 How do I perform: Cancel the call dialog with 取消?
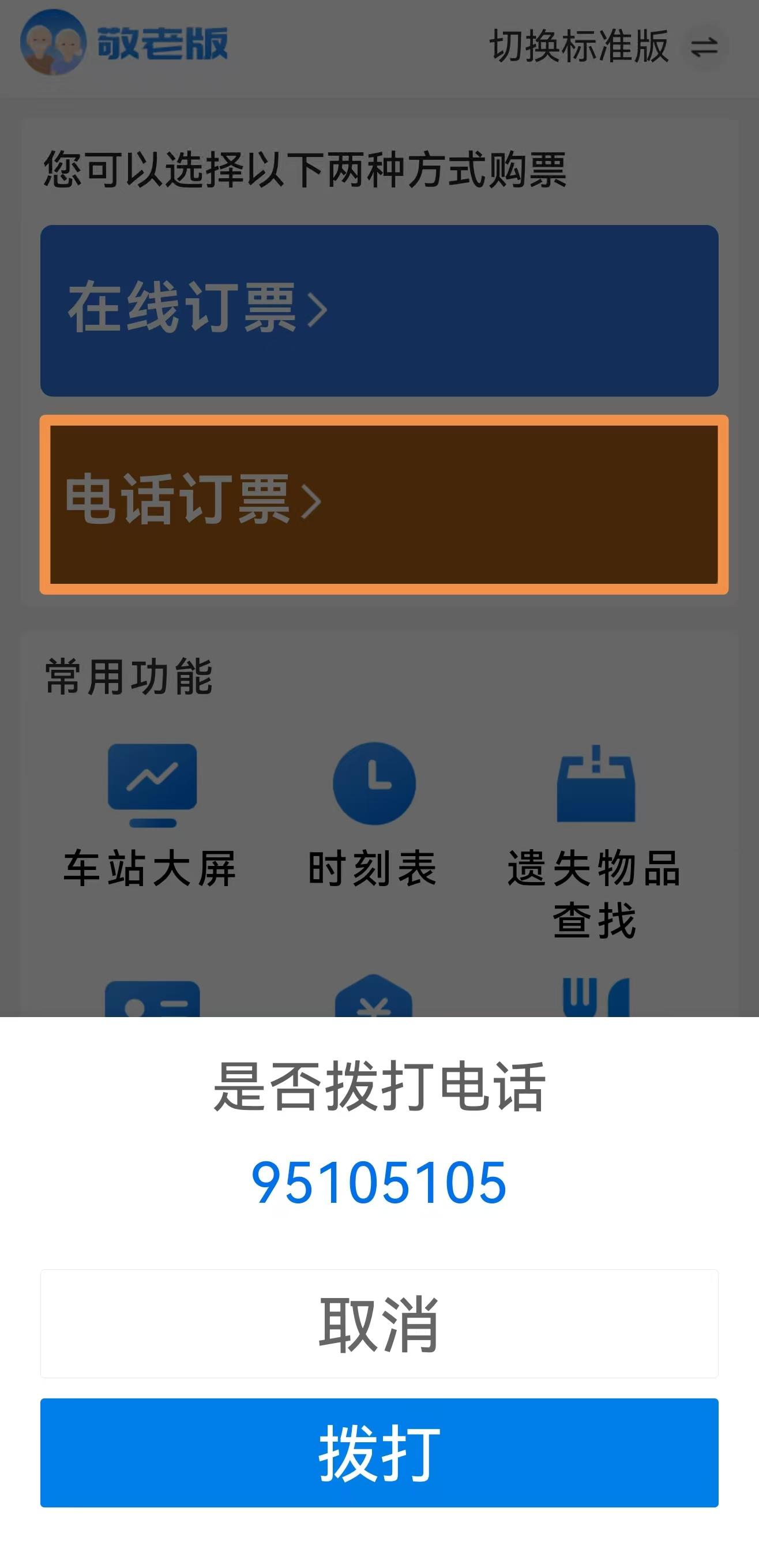[x=379, y=1323]
